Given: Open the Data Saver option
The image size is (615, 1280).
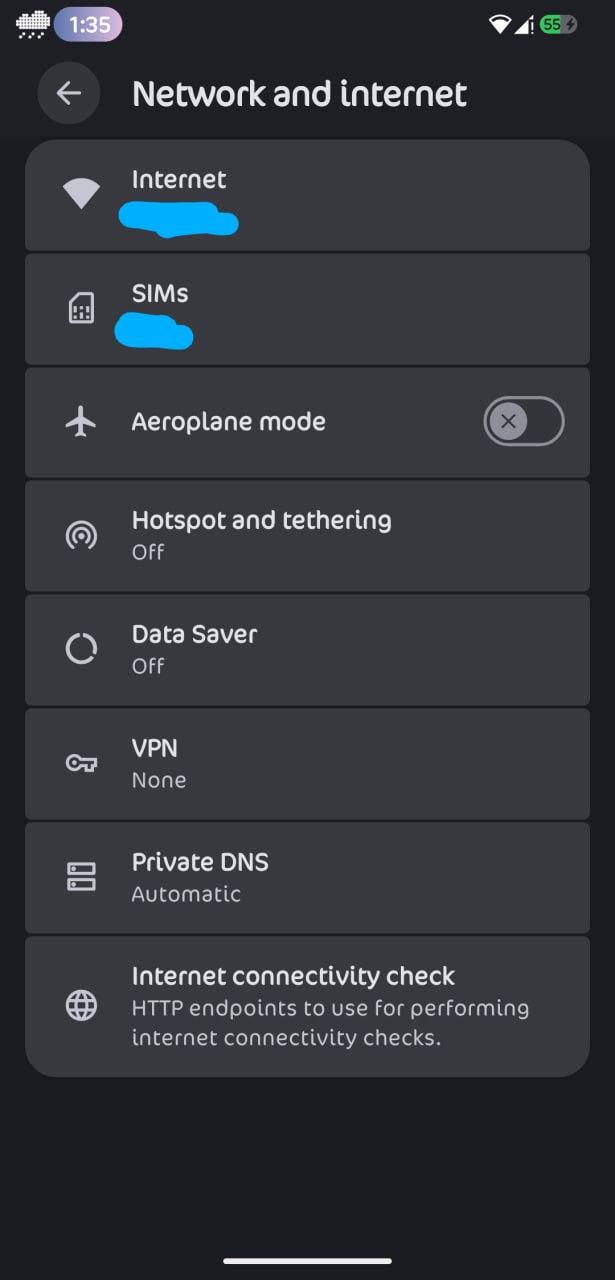Looking at the screenshot, I should [307, 650].
